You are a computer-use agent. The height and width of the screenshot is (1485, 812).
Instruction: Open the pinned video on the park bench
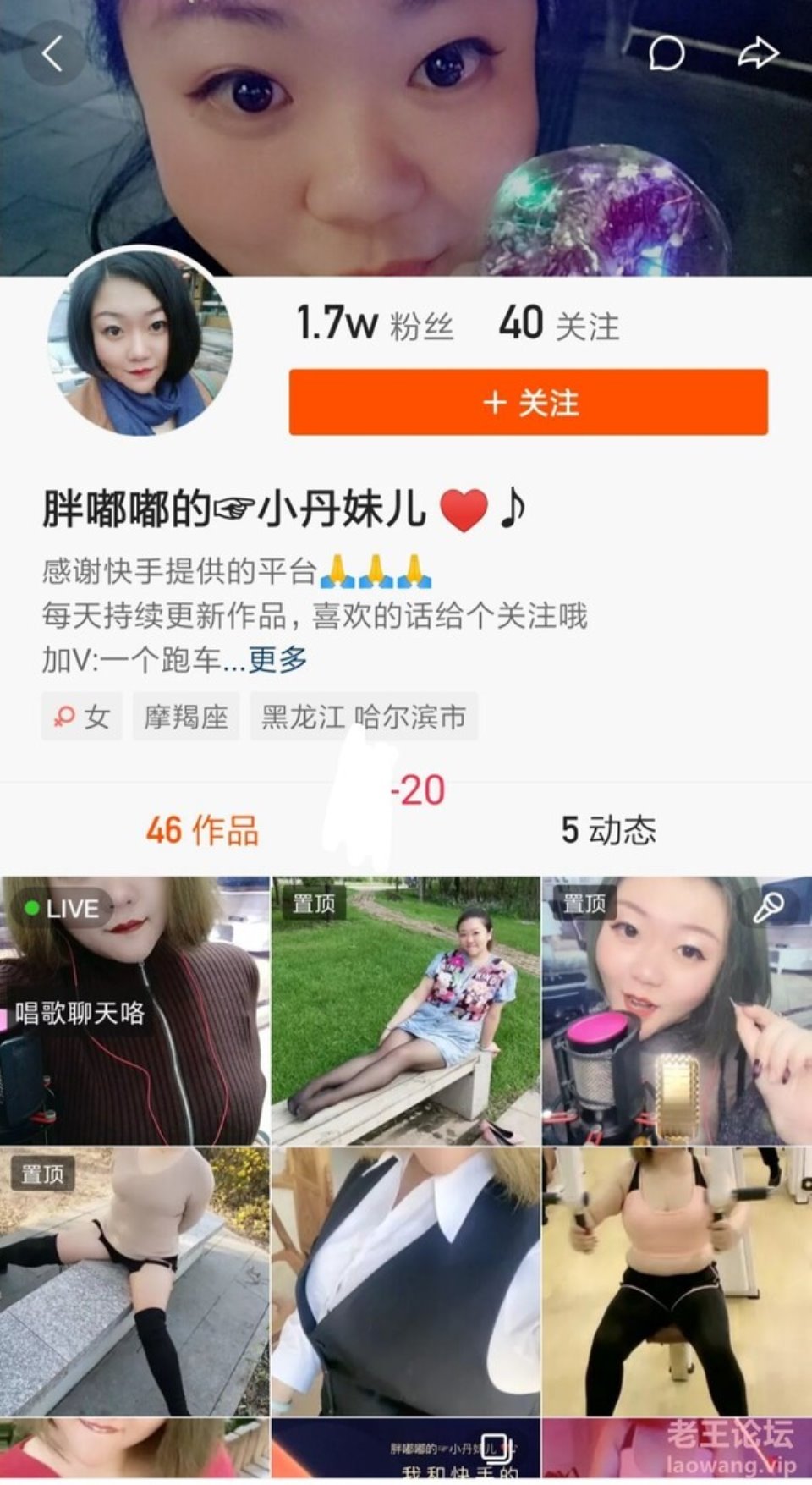point(405,1011)
